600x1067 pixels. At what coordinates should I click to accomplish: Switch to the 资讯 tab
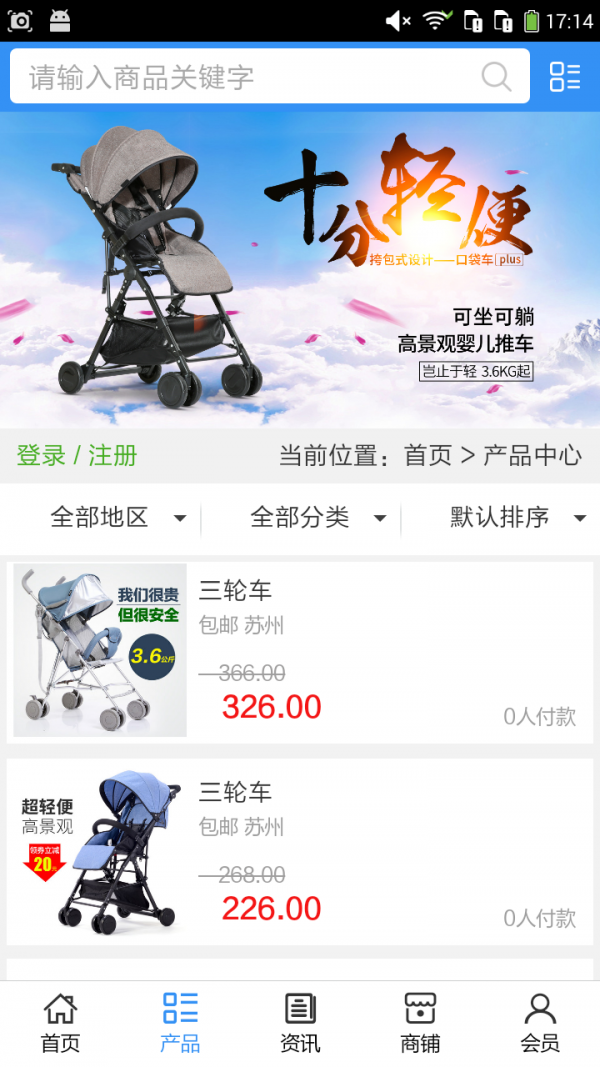coord(300,1023)
